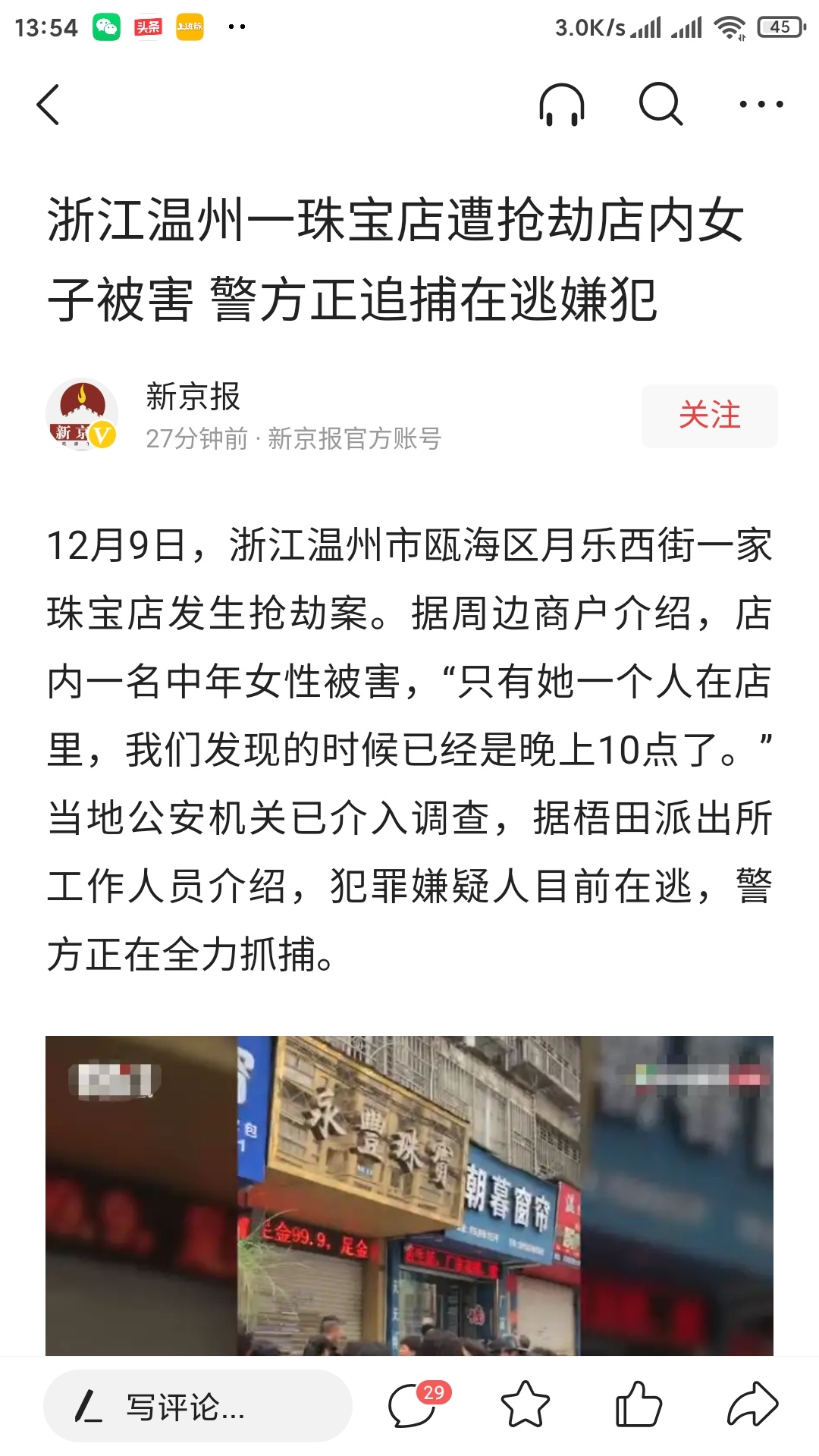Open the three-dot overflow menu
This screenshot has height=1456, width=819.
761,105
